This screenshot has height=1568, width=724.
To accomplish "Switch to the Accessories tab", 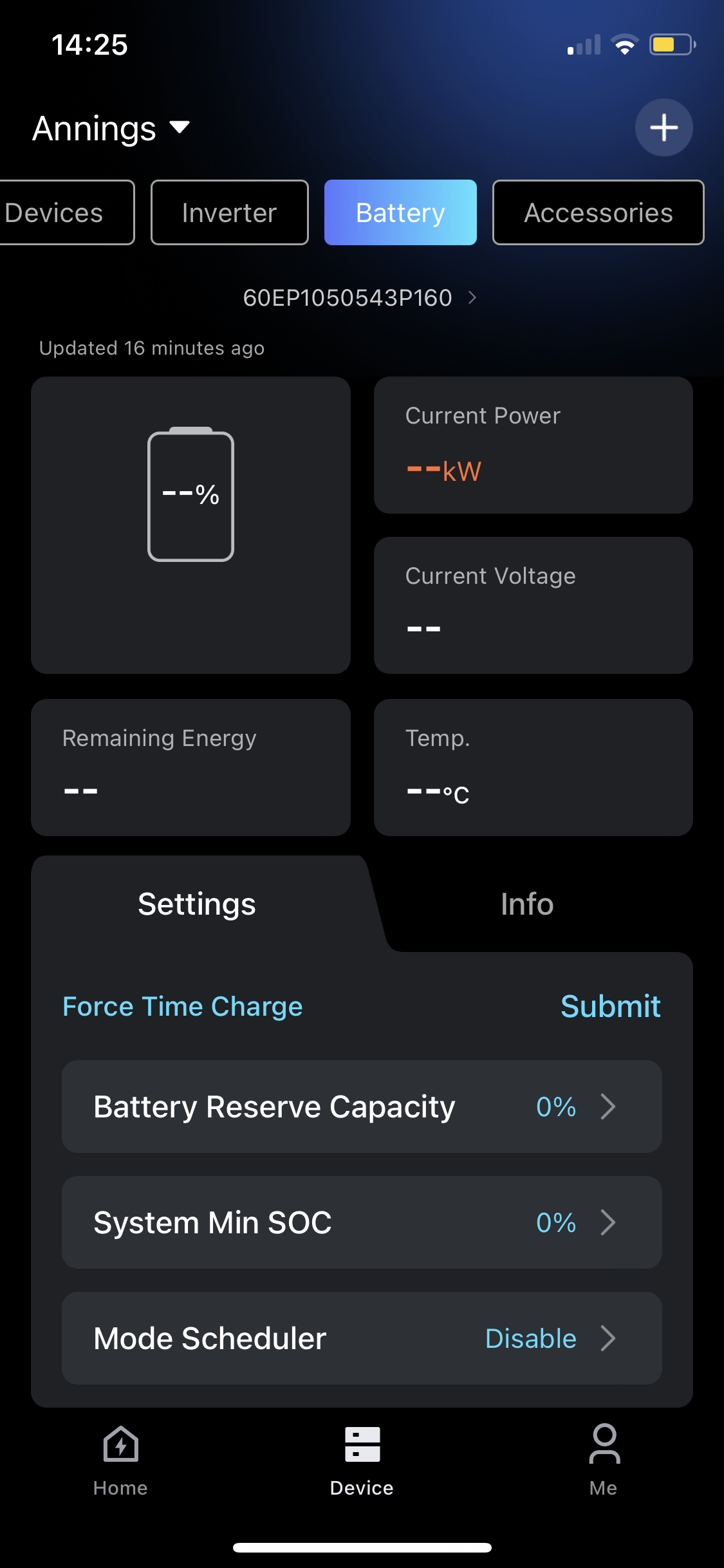I will tap(598, 213).
